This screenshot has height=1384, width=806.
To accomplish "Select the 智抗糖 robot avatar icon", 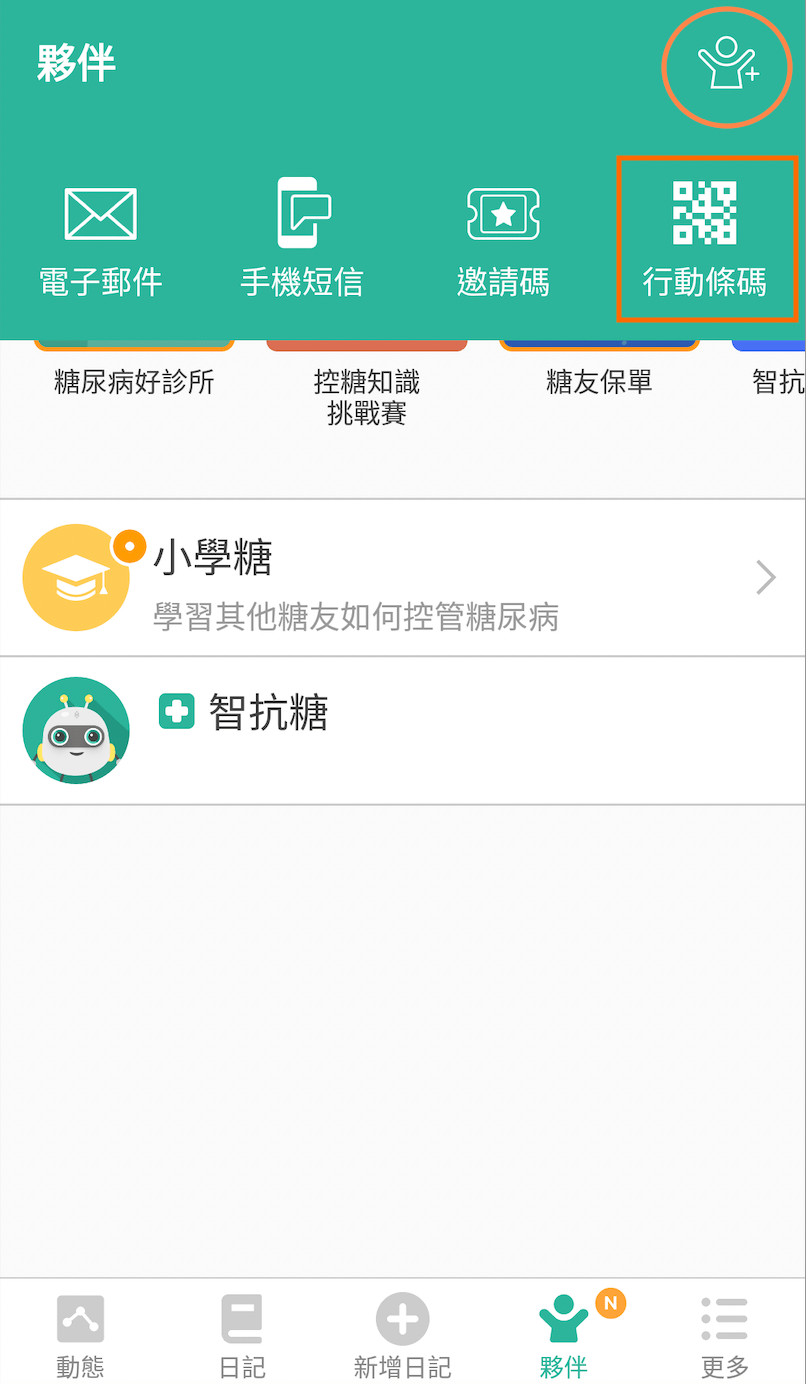I will (75, 729).
